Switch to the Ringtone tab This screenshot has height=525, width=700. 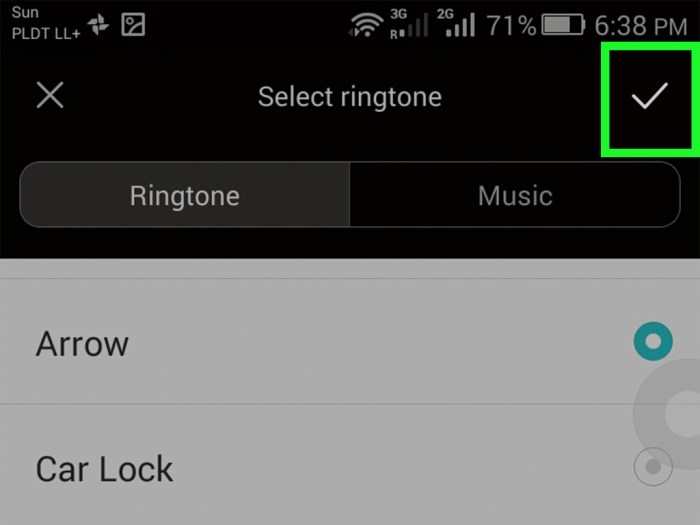185,195
